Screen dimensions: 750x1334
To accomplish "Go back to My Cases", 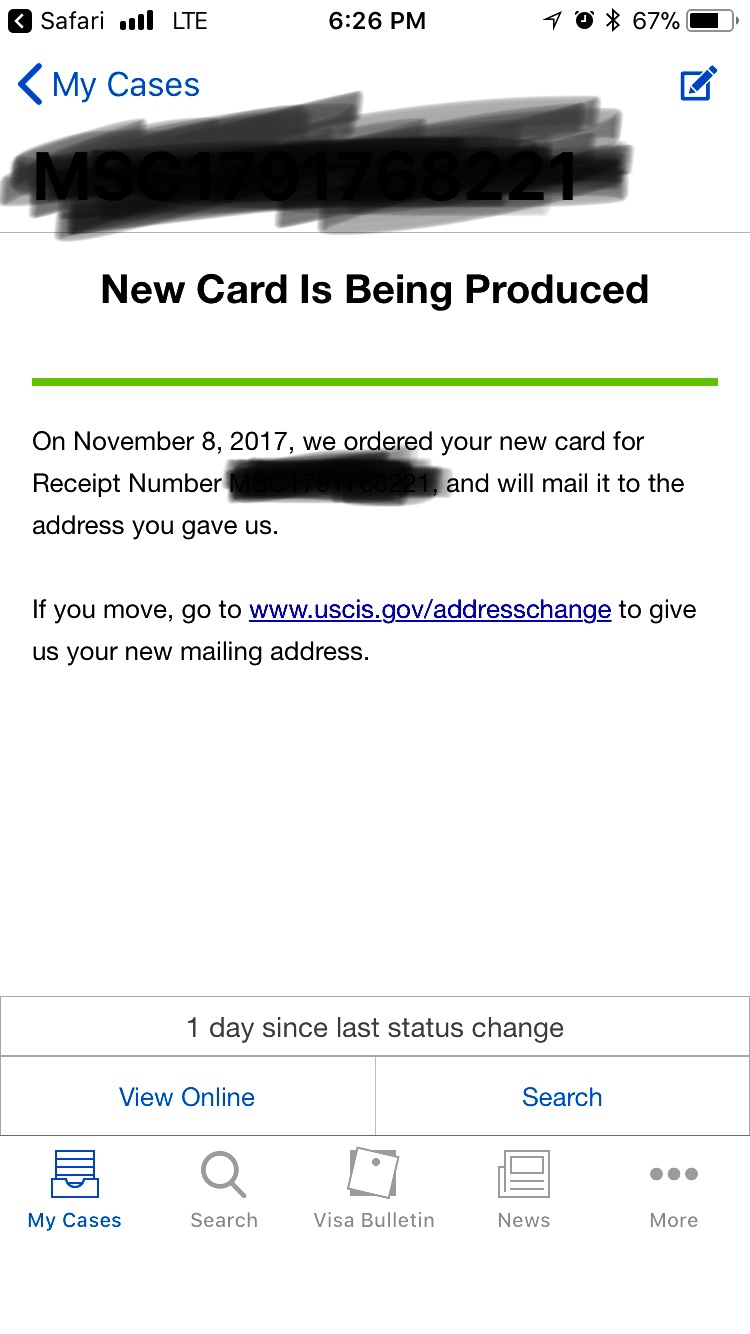I will 108,85.
